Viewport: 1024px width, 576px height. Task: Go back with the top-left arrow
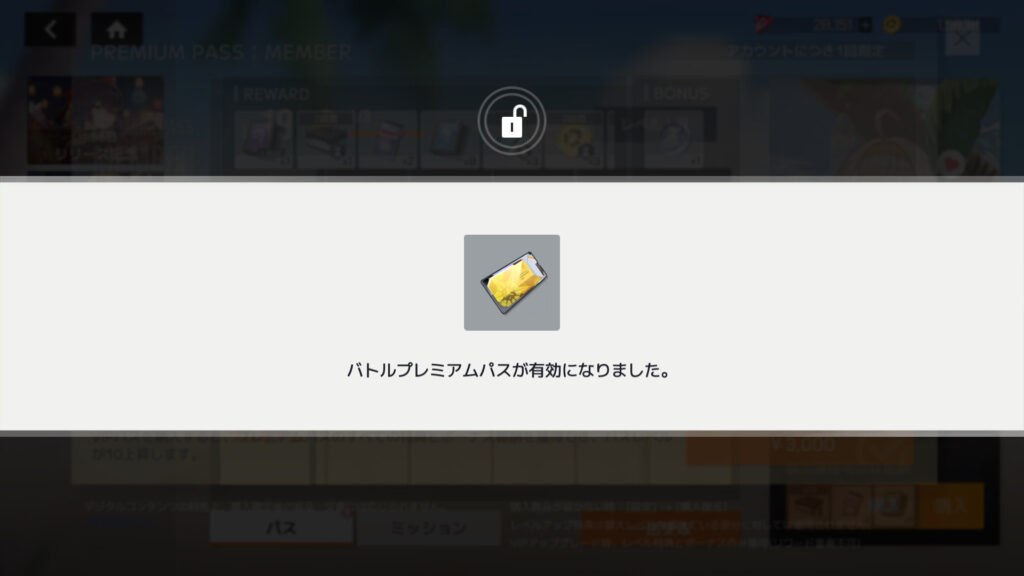(50, 29)
